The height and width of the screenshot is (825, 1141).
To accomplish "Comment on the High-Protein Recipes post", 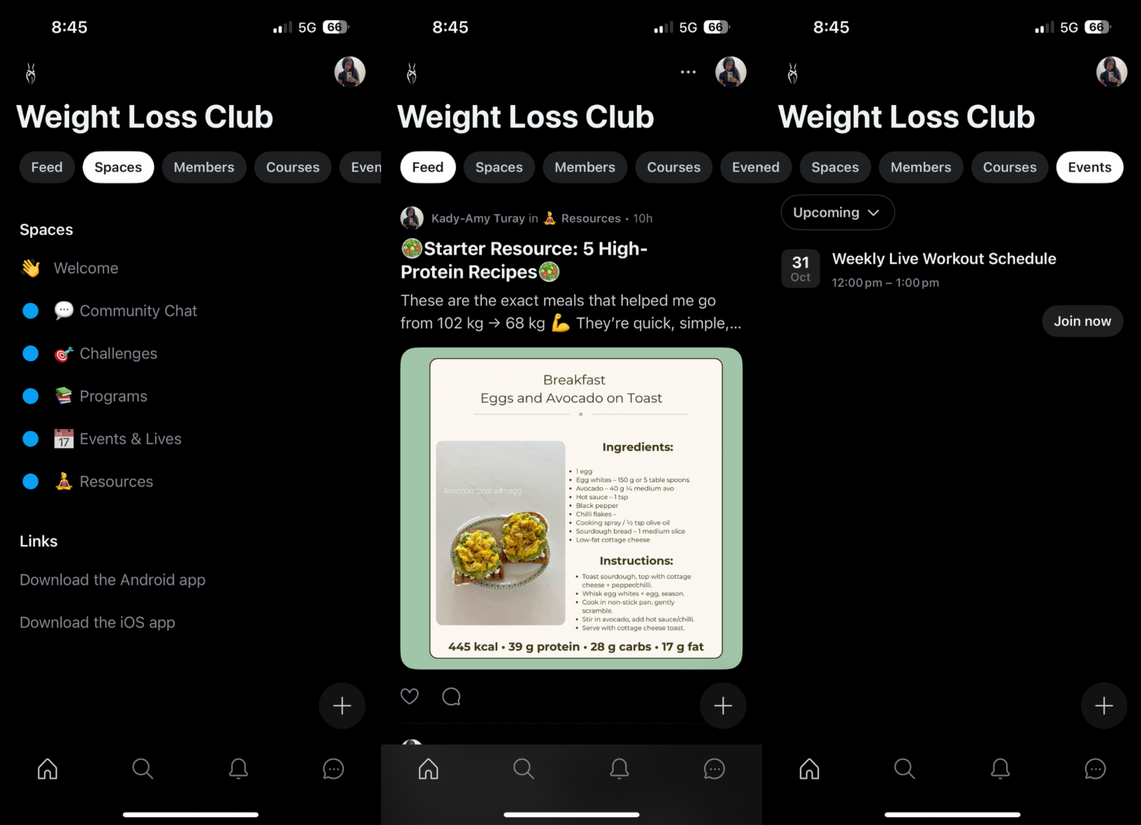I will pos(451,697).
